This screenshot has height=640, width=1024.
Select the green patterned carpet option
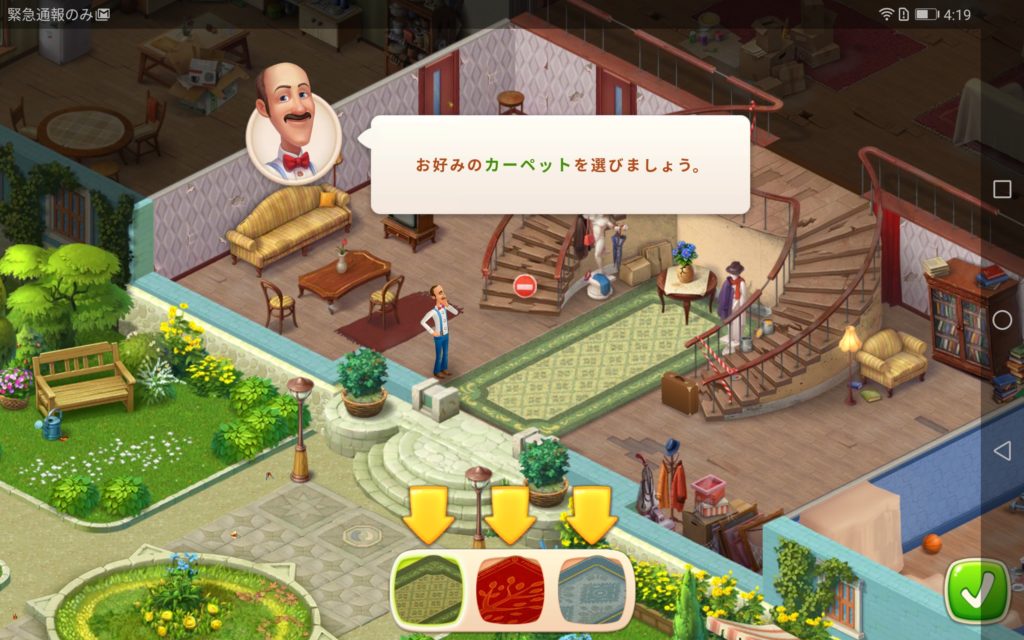click(x=428, y=590)
